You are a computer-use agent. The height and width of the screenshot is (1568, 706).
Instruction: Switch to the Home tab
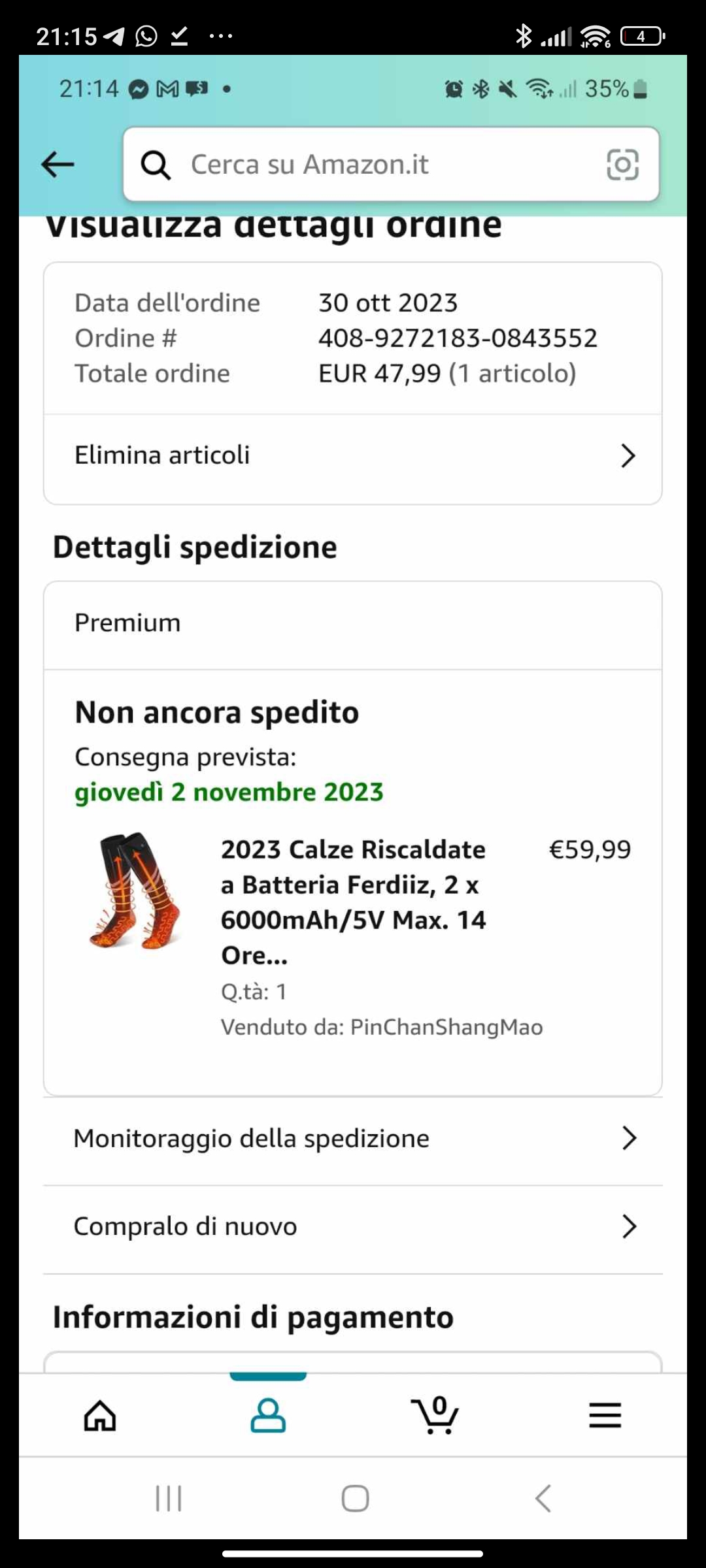(100, 1415)
